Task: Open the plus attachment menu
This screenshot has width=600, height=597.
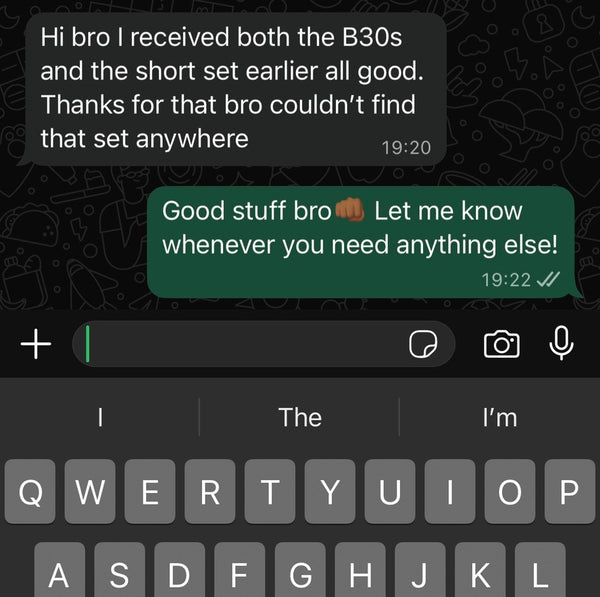Action: 36,344
